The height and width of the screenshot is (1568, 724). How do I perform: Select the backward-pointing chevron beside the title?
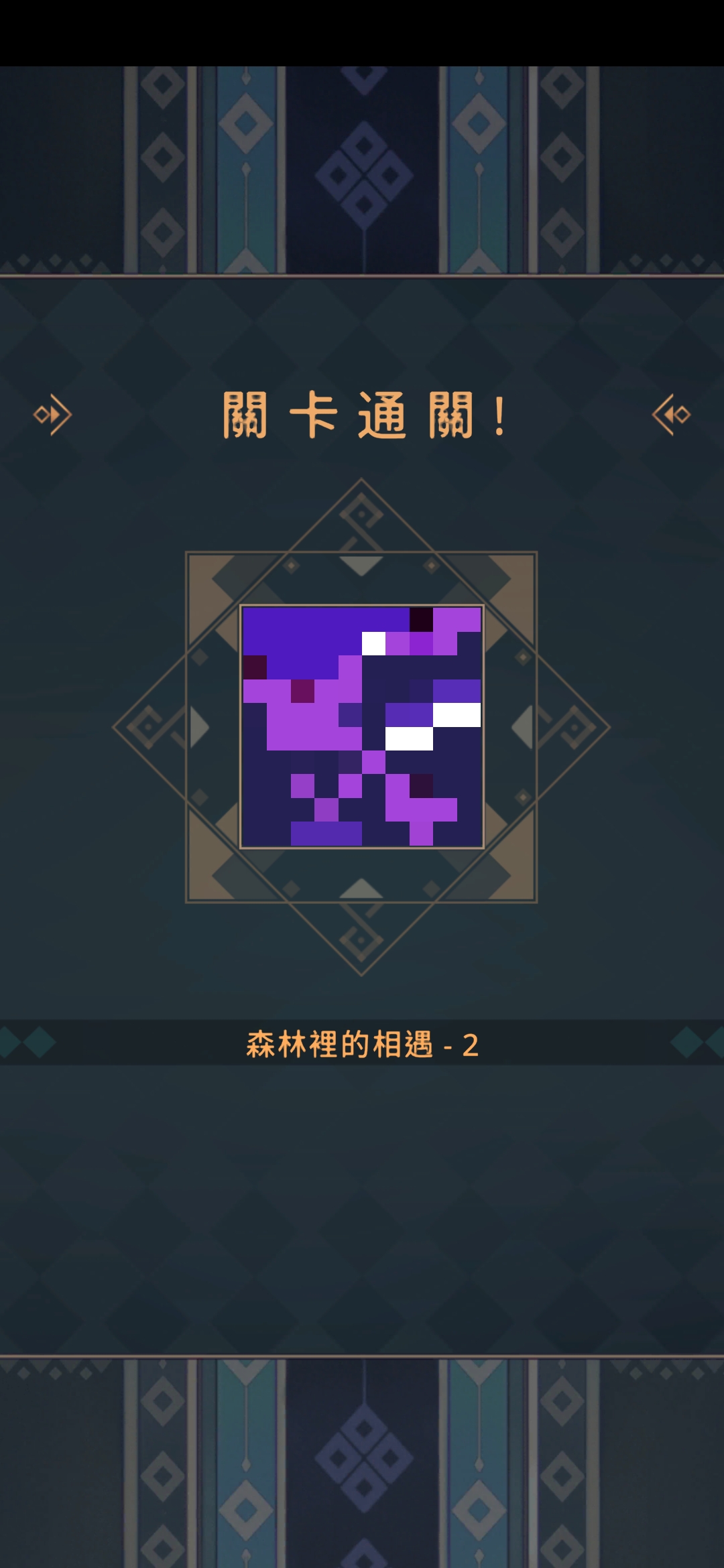(670, 415)
